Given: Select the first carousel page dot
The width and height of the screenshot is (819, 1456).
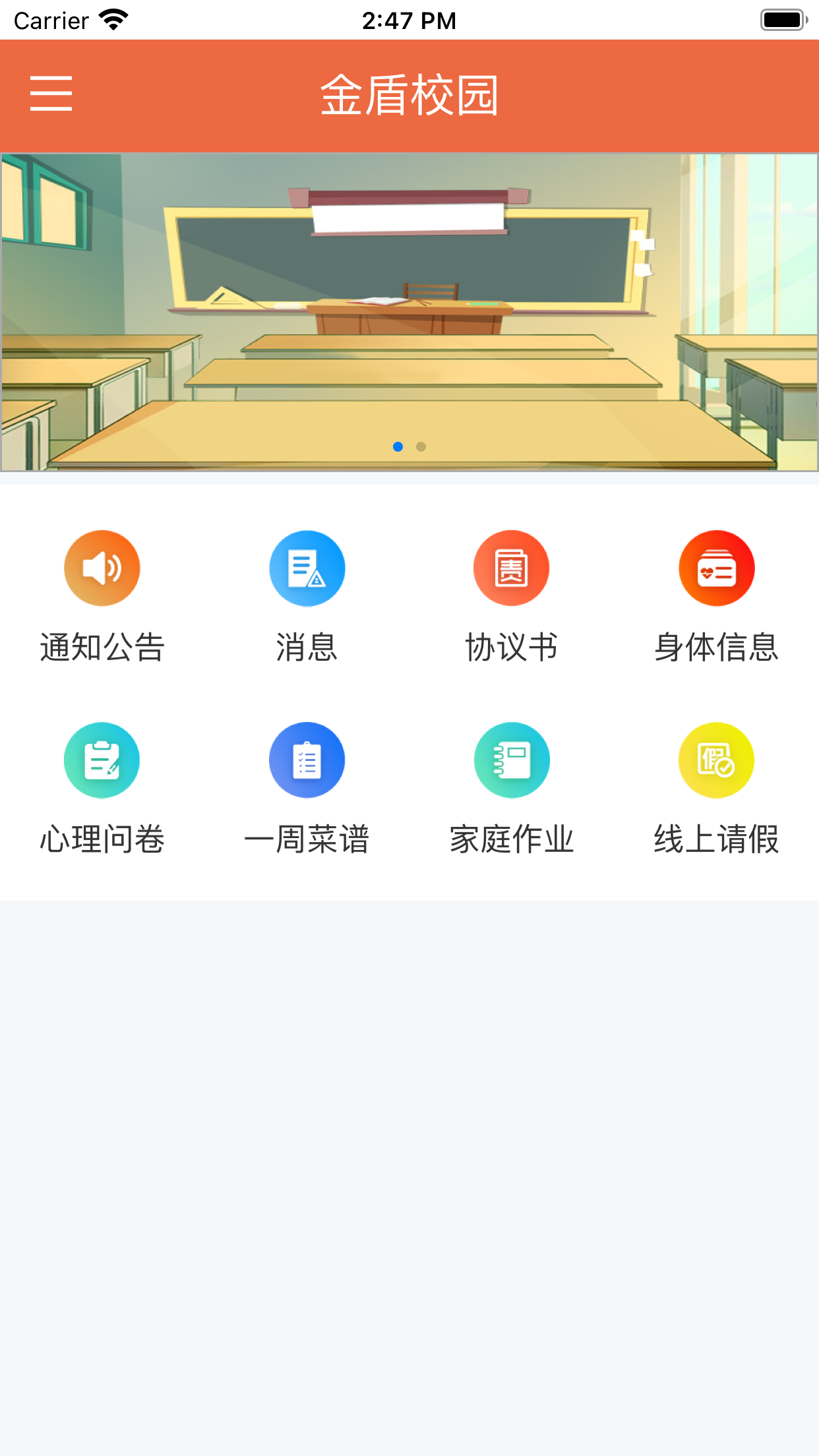Looking at the screenshot, I should 398,446.
